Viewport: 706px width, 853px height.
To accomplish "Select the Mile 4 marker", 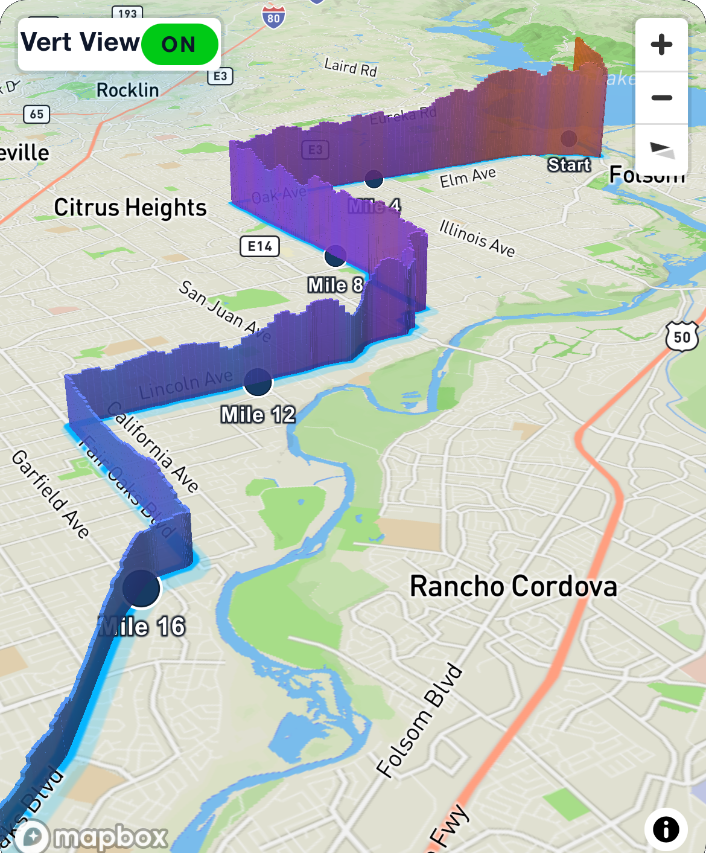I will pyautogui.click(x=374, y=180).
